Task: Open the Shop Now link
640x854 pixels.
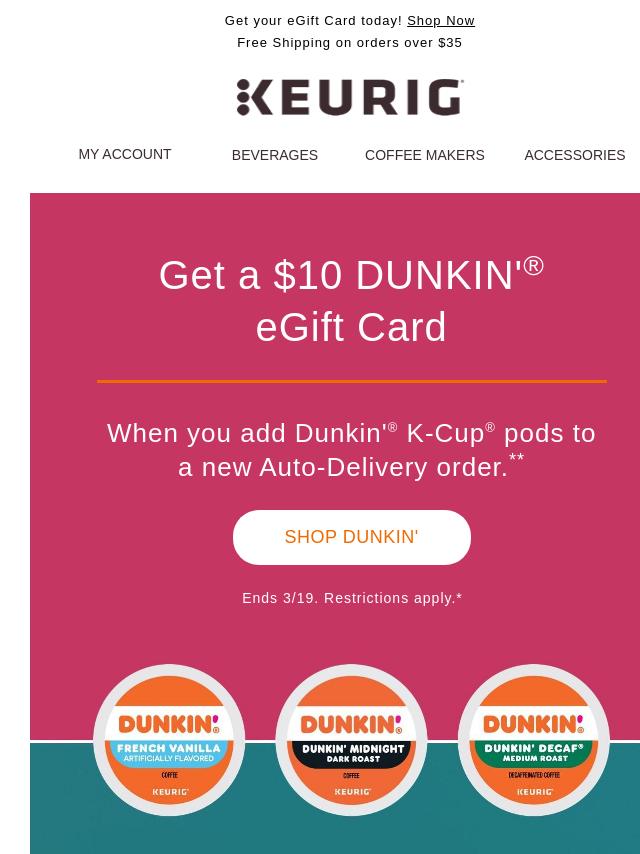Action: (x=440, y=20)
